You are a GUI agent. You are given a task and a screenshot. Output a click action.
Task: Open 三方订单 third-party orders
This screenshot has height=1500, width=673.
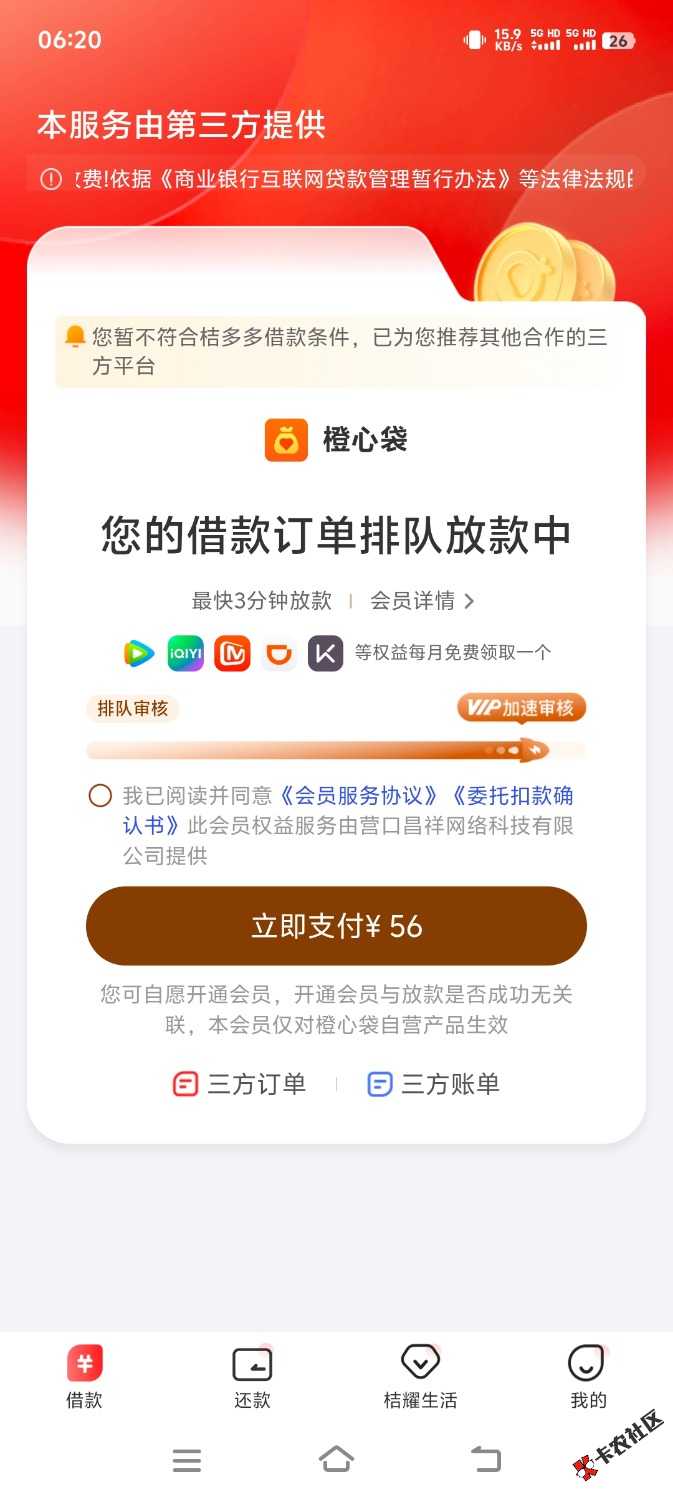tap(240, 1084)
